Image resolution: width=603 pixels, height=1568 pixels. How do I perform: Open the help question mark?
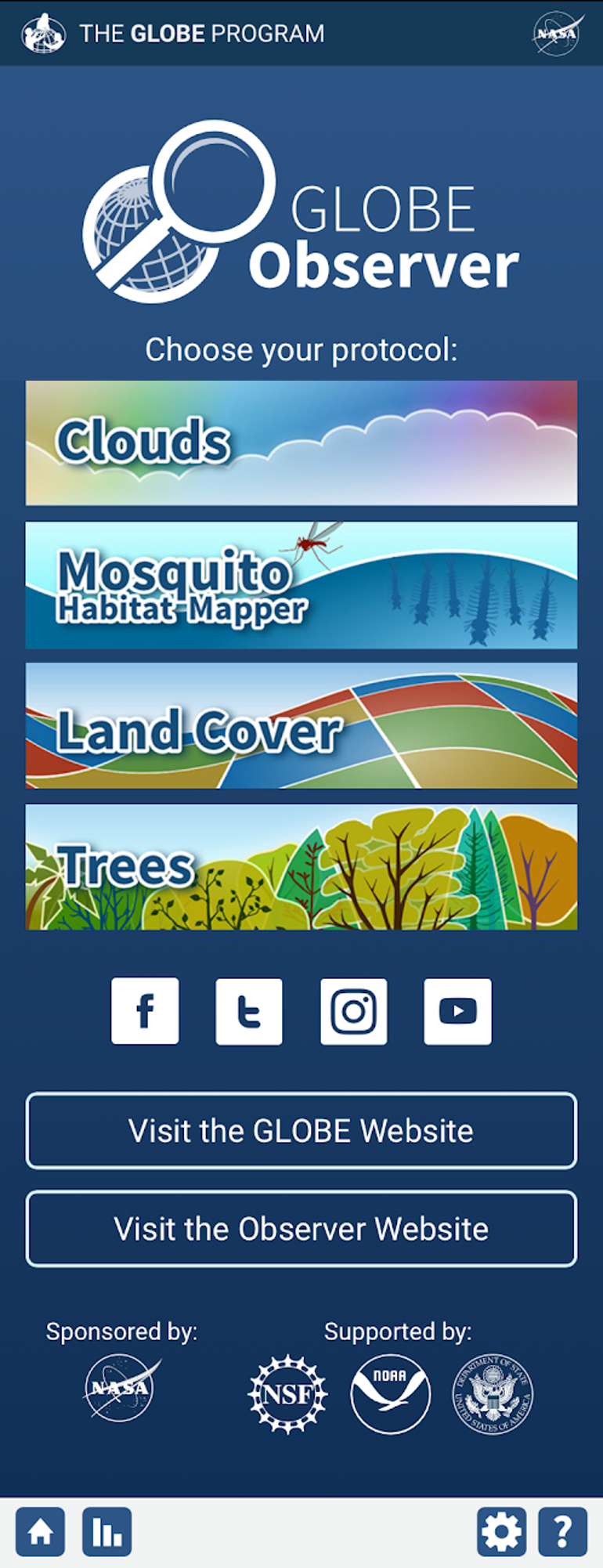pyautogui.click(x=562, y=1531)
